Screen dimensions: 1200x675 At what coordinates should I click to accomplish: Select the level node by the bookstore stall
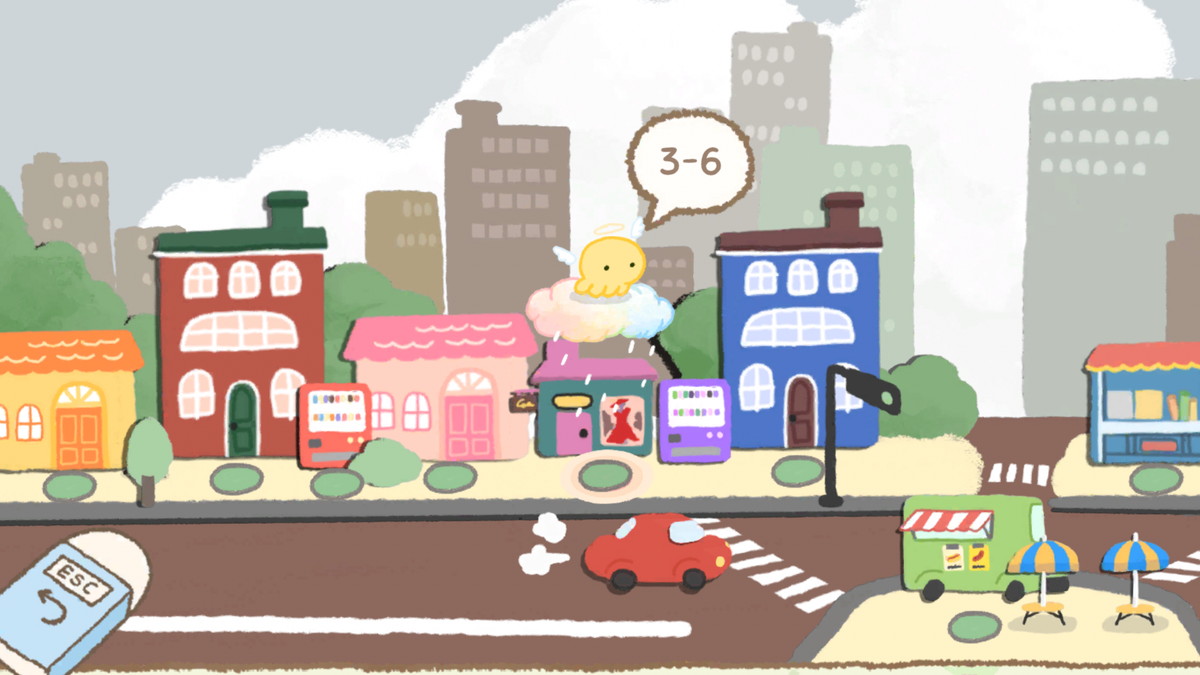1155,479
